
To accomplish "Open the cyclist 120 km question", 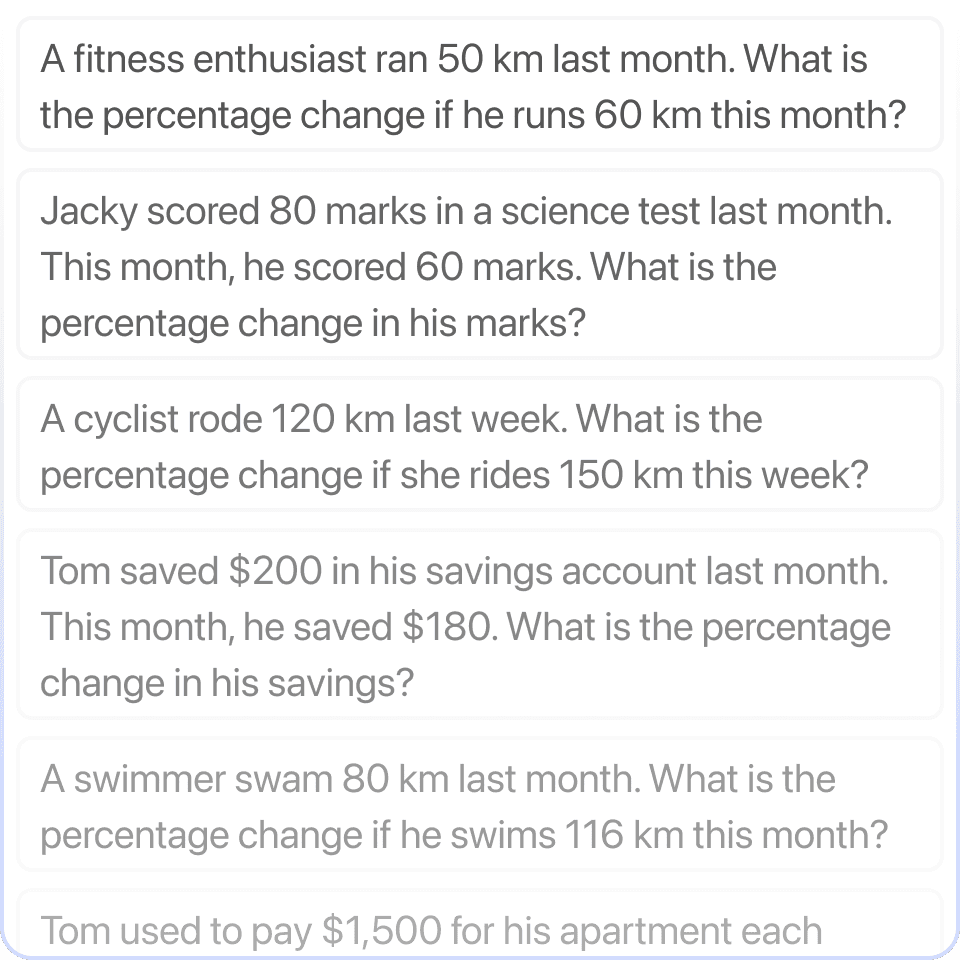I will (x=480, y=446).
